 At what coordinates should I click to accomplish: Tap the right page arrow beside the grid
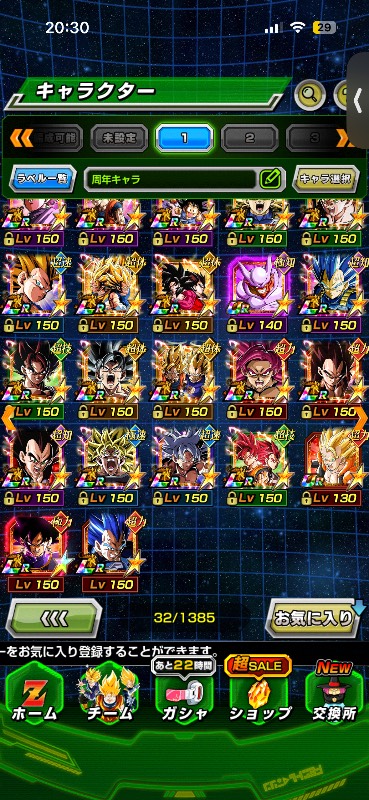click(x=360, y=416)
